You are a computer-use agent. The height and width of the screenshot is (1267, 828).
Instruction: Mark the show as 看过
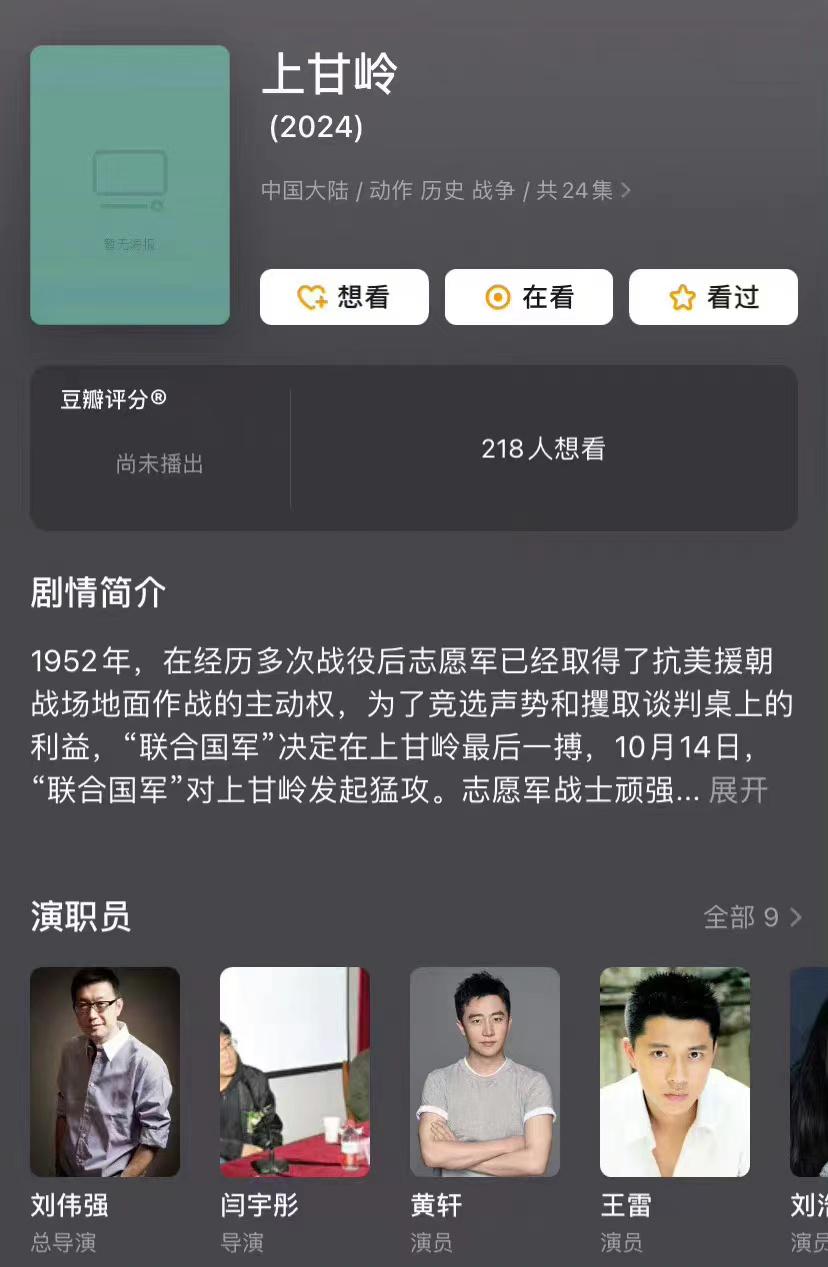[713, 297]
